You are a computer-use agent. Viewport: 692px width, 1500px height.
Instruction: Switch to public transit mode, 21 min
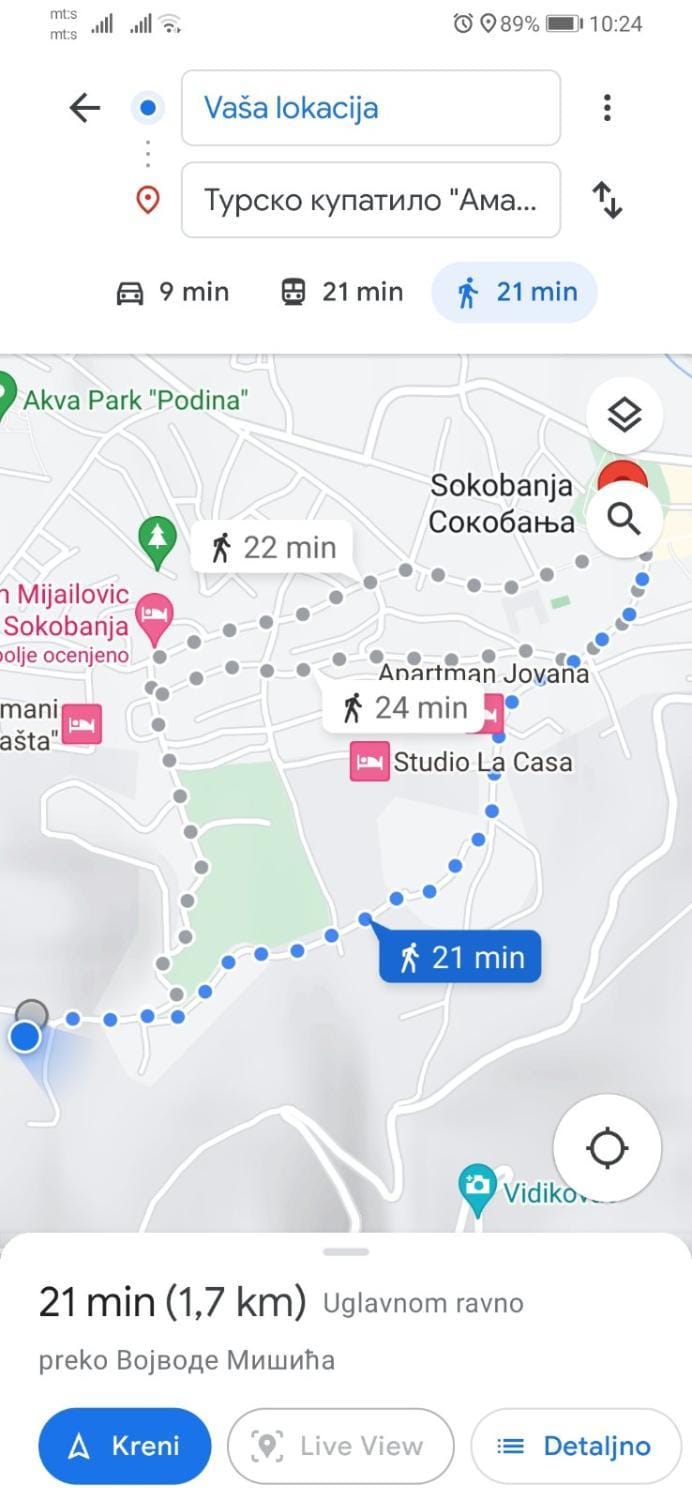(x=342, y=292)
